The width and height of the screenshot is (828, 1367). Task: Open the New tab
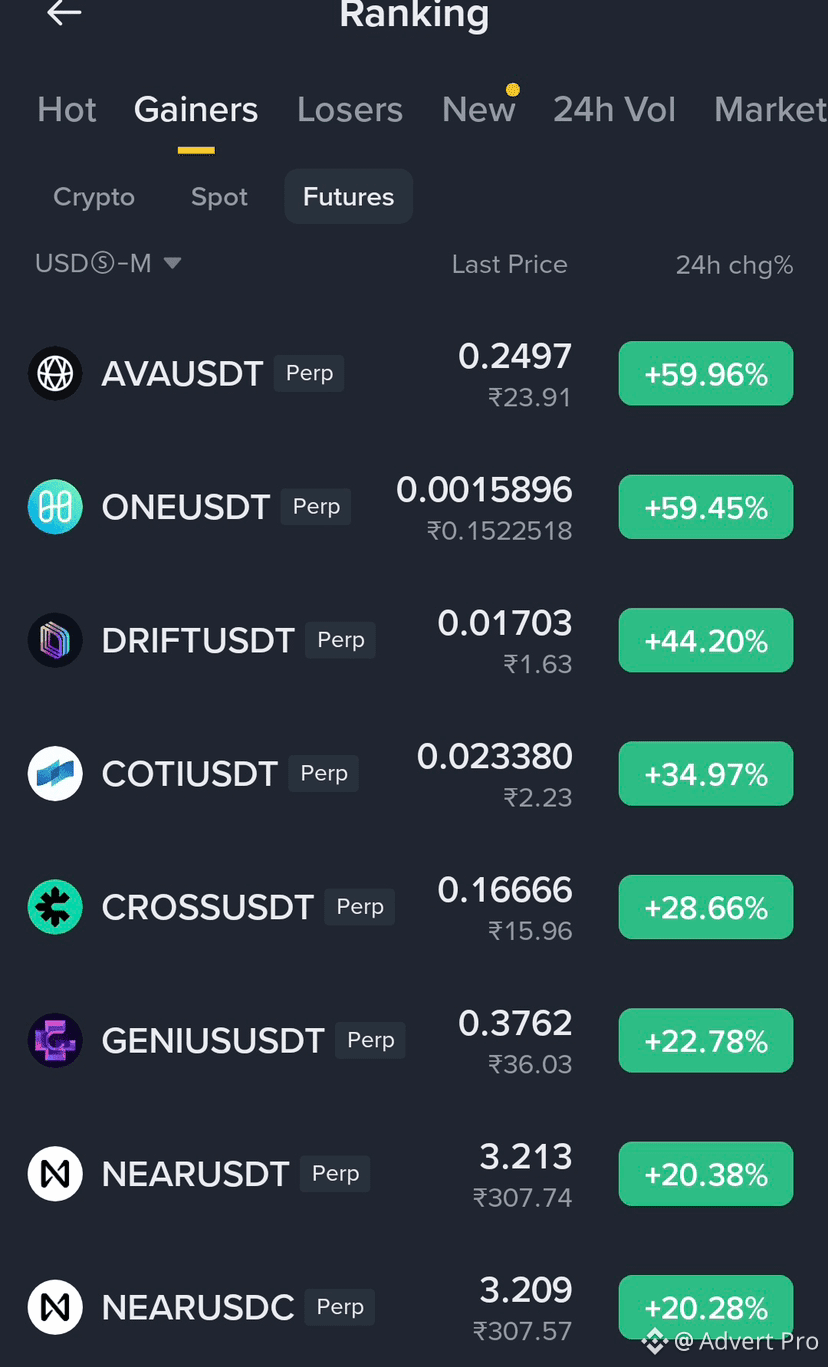click(x=479, y=110)
